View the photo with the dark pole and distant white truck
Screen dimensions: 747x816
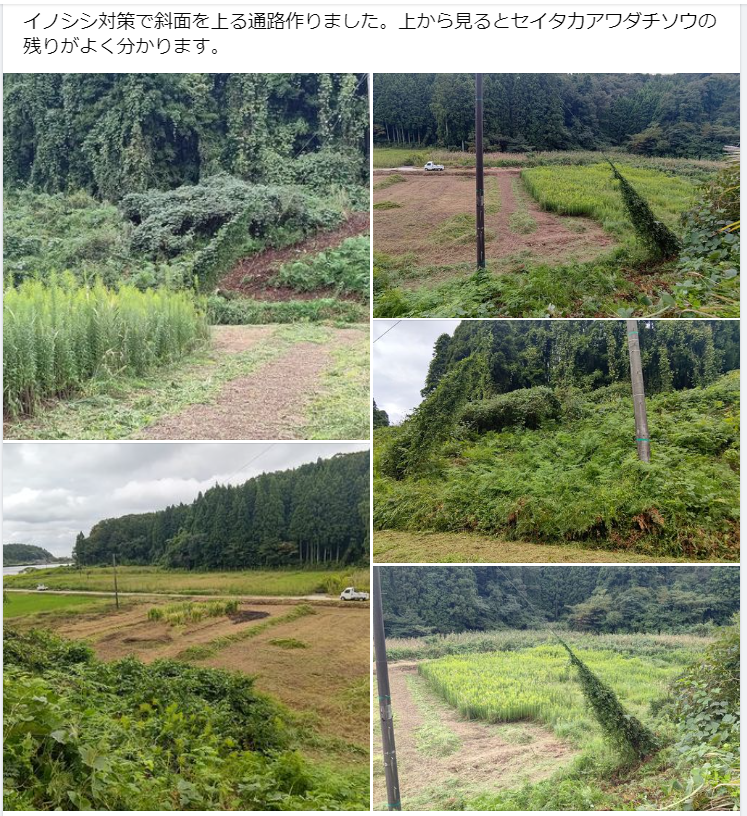click(556, 195)
